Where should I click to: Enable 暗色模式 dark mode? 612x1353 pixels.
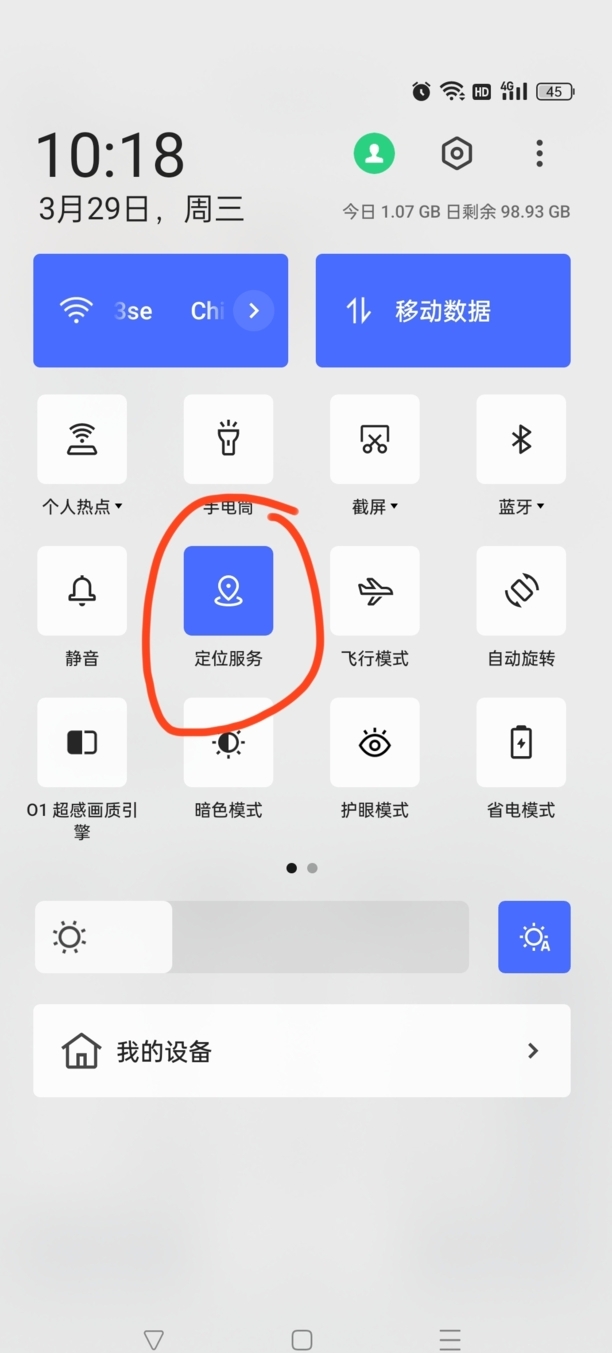pos(228,742)
